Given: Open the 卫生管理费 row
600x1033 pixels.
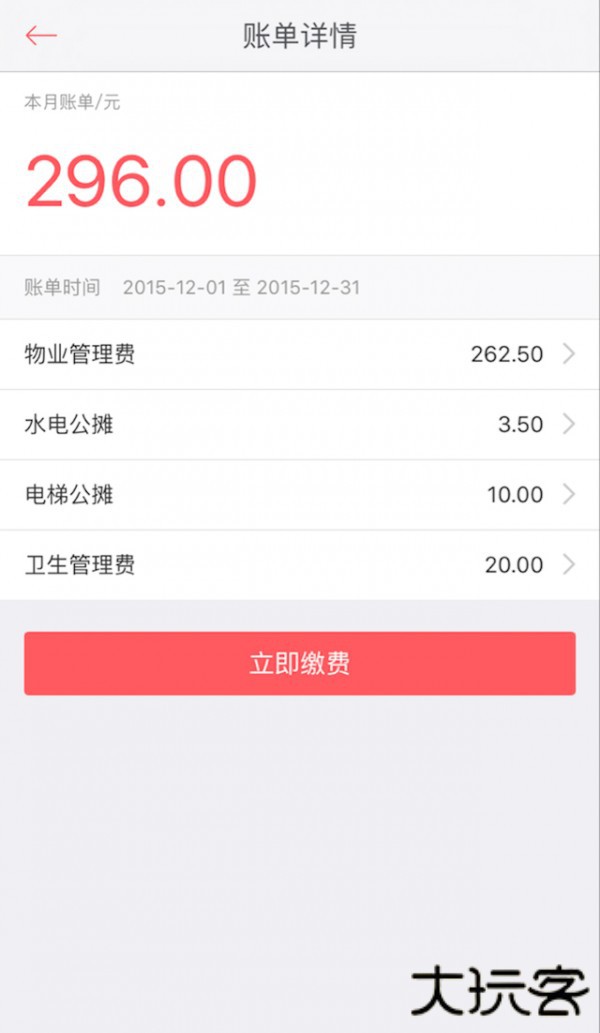Looking at the screenshot, I should (300, 564).
